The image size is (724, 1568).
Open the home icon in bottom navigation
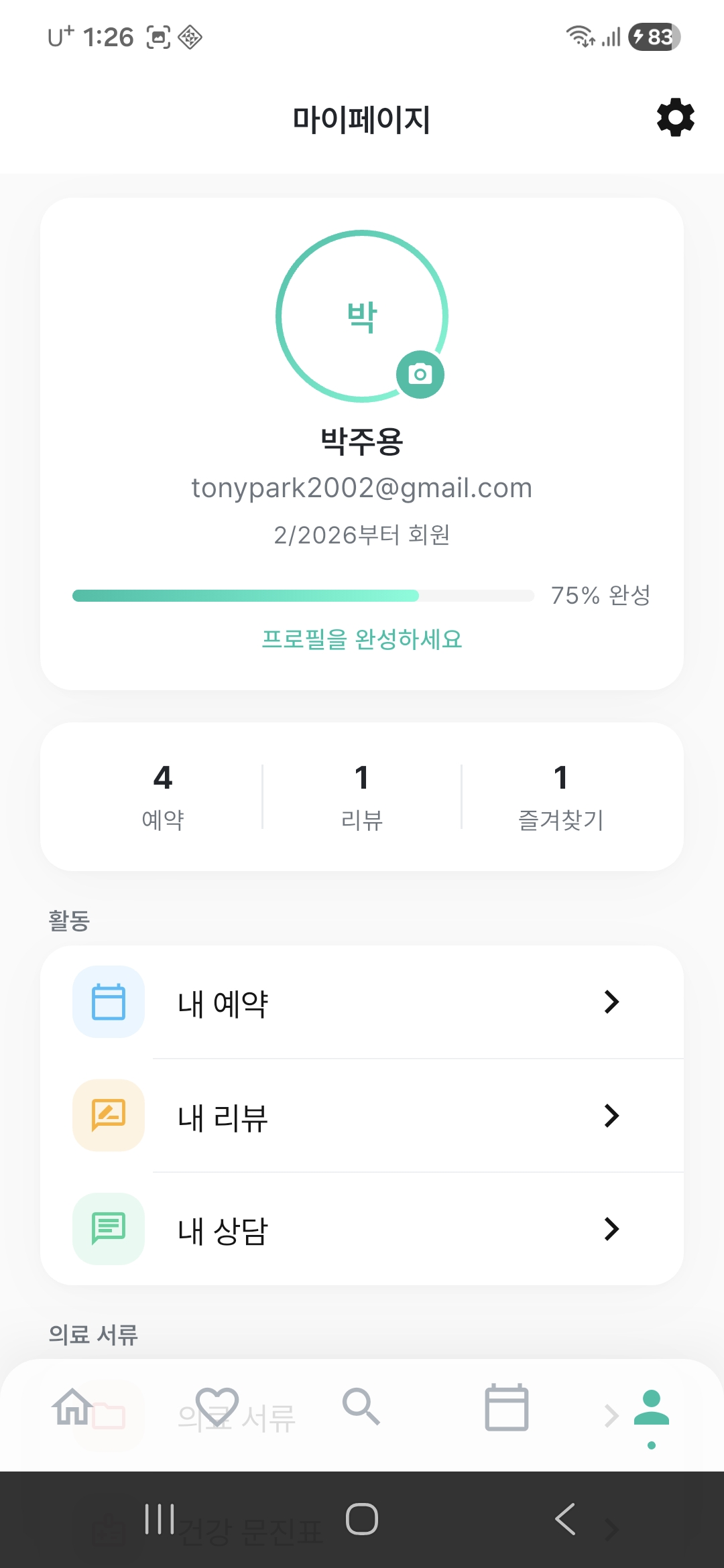[74, 1407]
